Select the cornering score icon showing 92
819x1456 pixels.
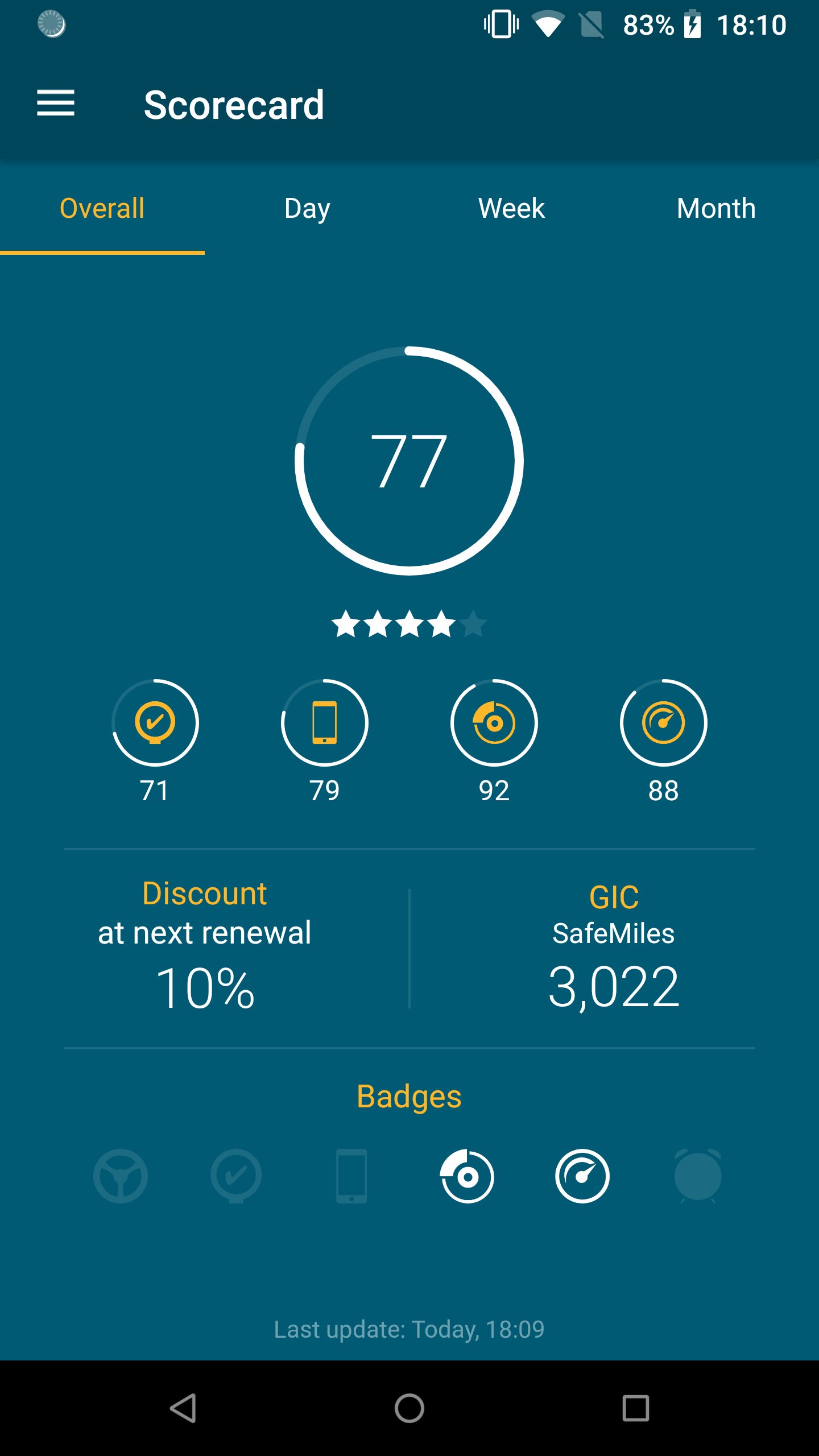[494, 723]
